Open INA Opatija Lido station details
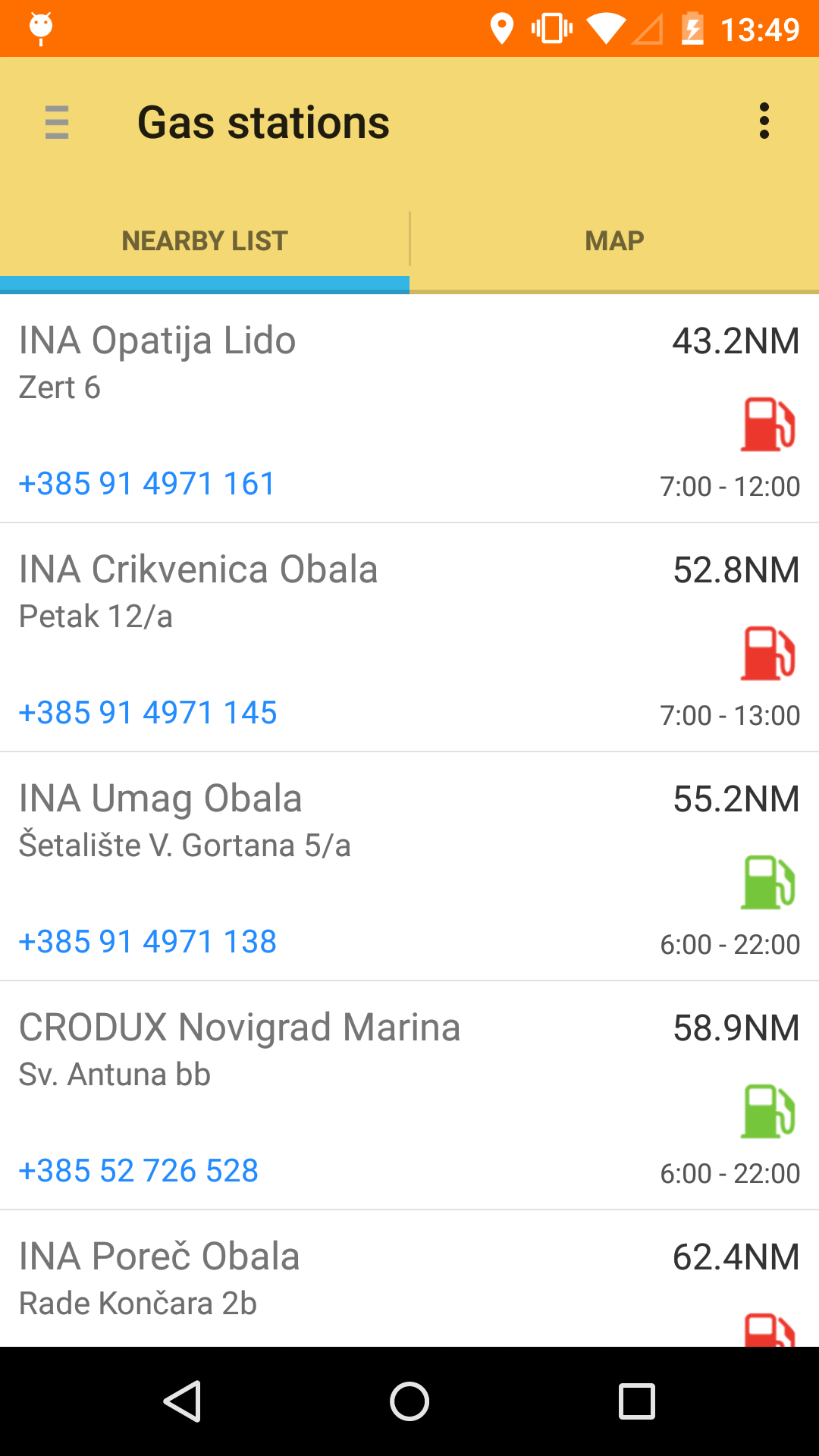Screen dimensions: 819x1456 click(409, 409)
